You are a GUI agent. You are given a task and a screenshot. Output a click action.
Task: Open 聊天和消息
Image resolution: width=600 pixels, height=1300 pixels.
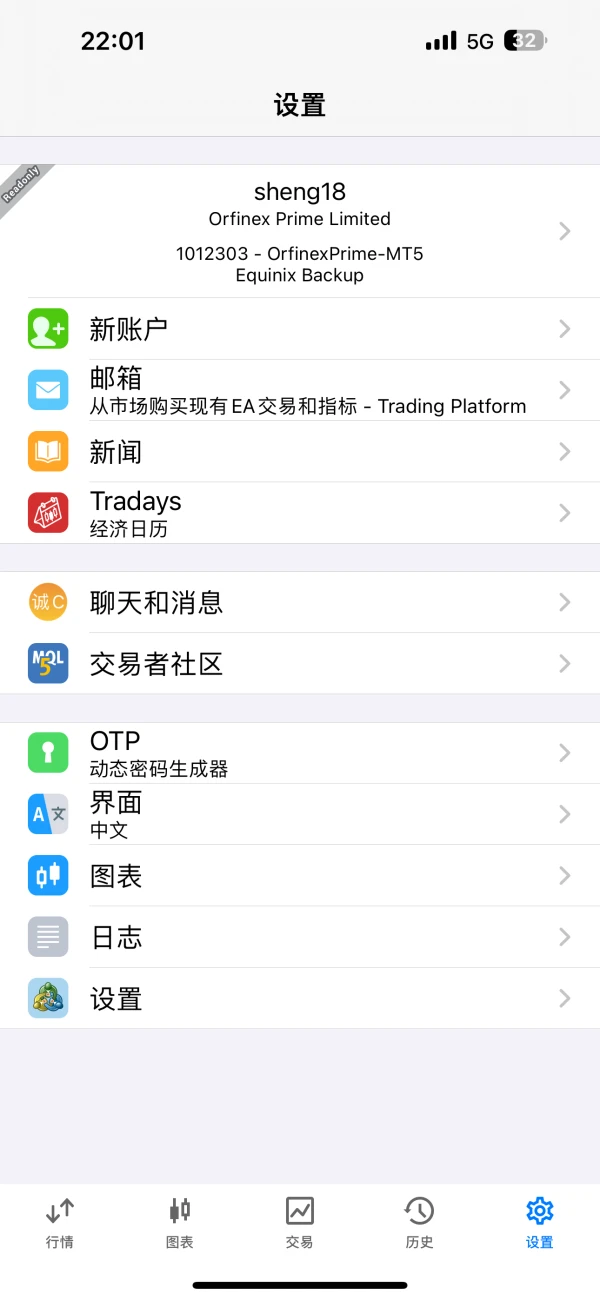[x=300, y=602]
